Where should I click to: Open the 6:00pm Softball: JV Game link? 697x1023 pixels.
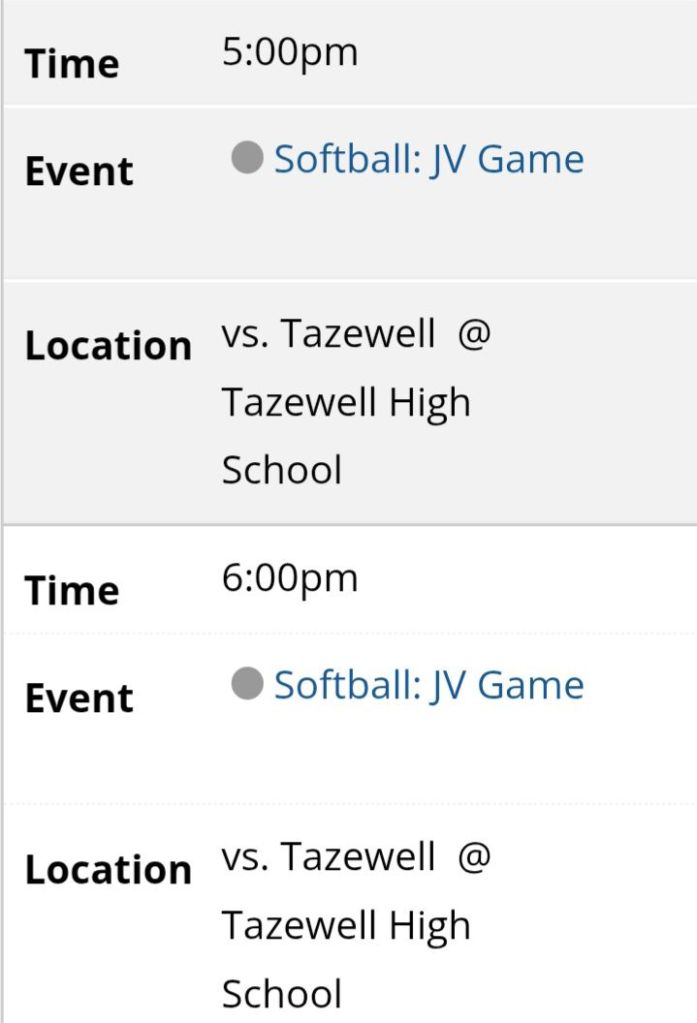(x=428, y=686)
